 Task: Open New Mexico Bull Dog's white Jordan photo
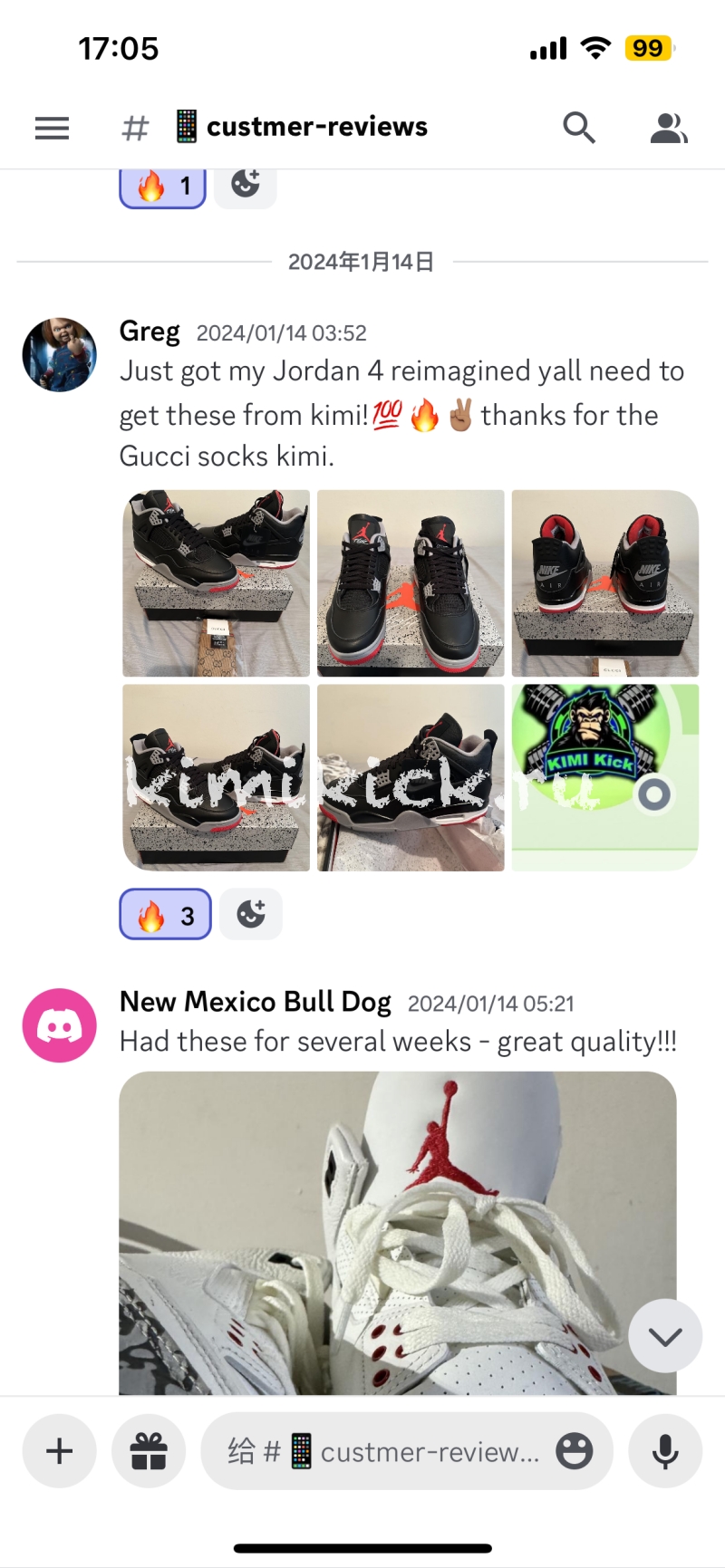pos(397,1232)
